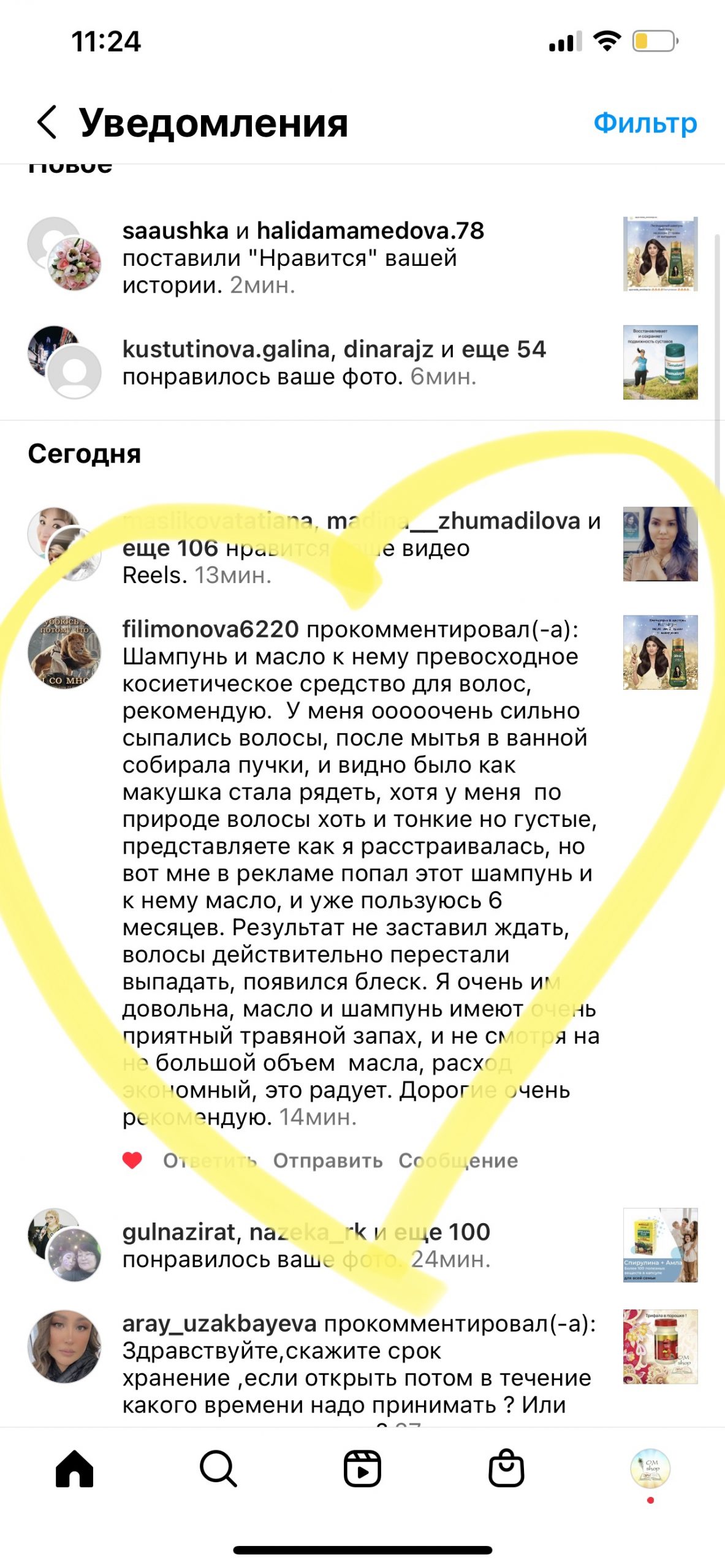Image resolution: width=725 pixels, height=1568 pixels.
Task: Tap Ответить under filimonova6220's comment
Action: (x=210, y=1161)
